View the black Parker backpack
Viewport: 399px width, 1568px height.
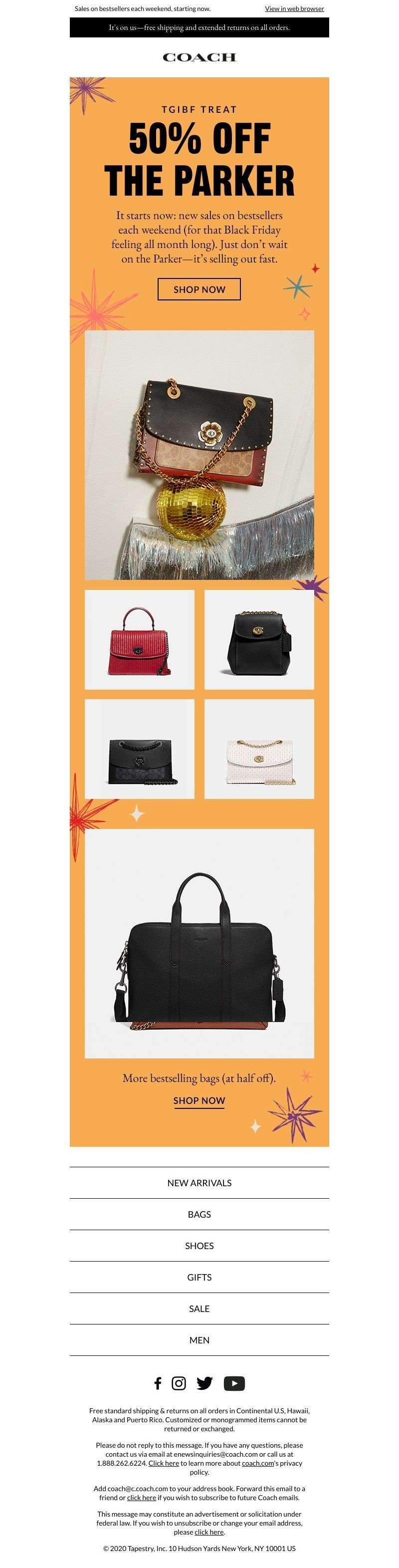pos(259,639)
